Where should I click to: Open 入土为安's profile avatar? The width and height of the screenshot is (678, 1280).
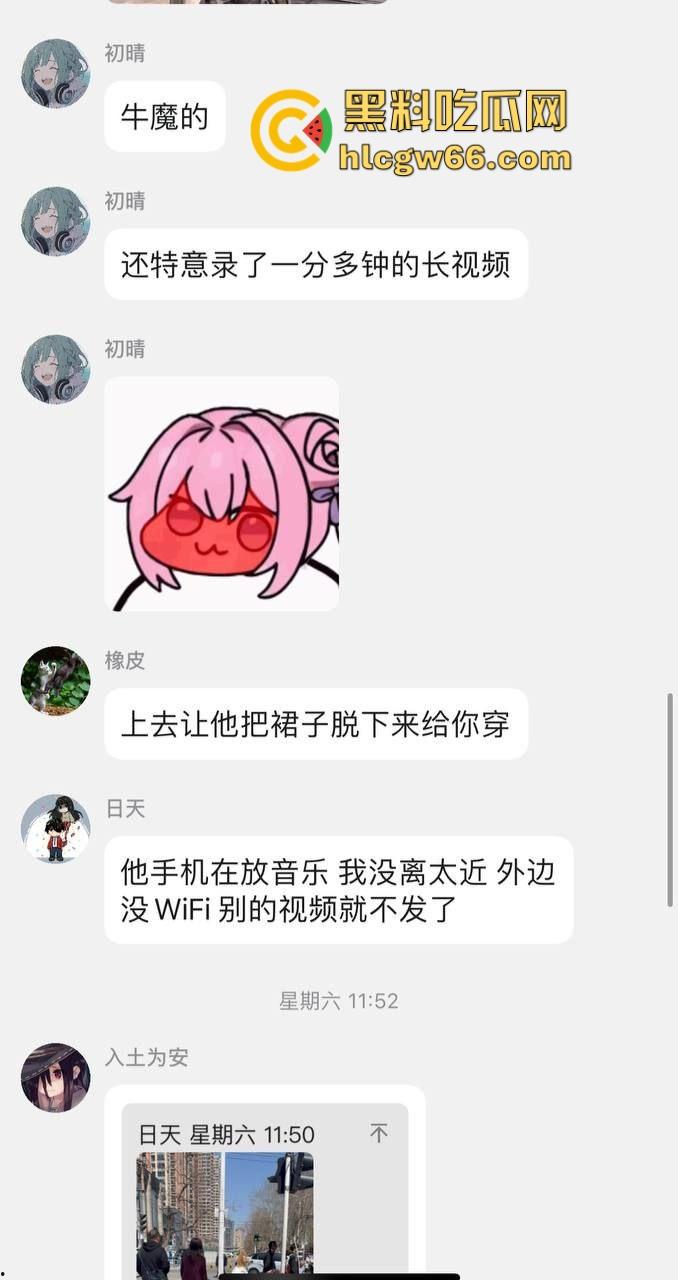[56, 1078]
